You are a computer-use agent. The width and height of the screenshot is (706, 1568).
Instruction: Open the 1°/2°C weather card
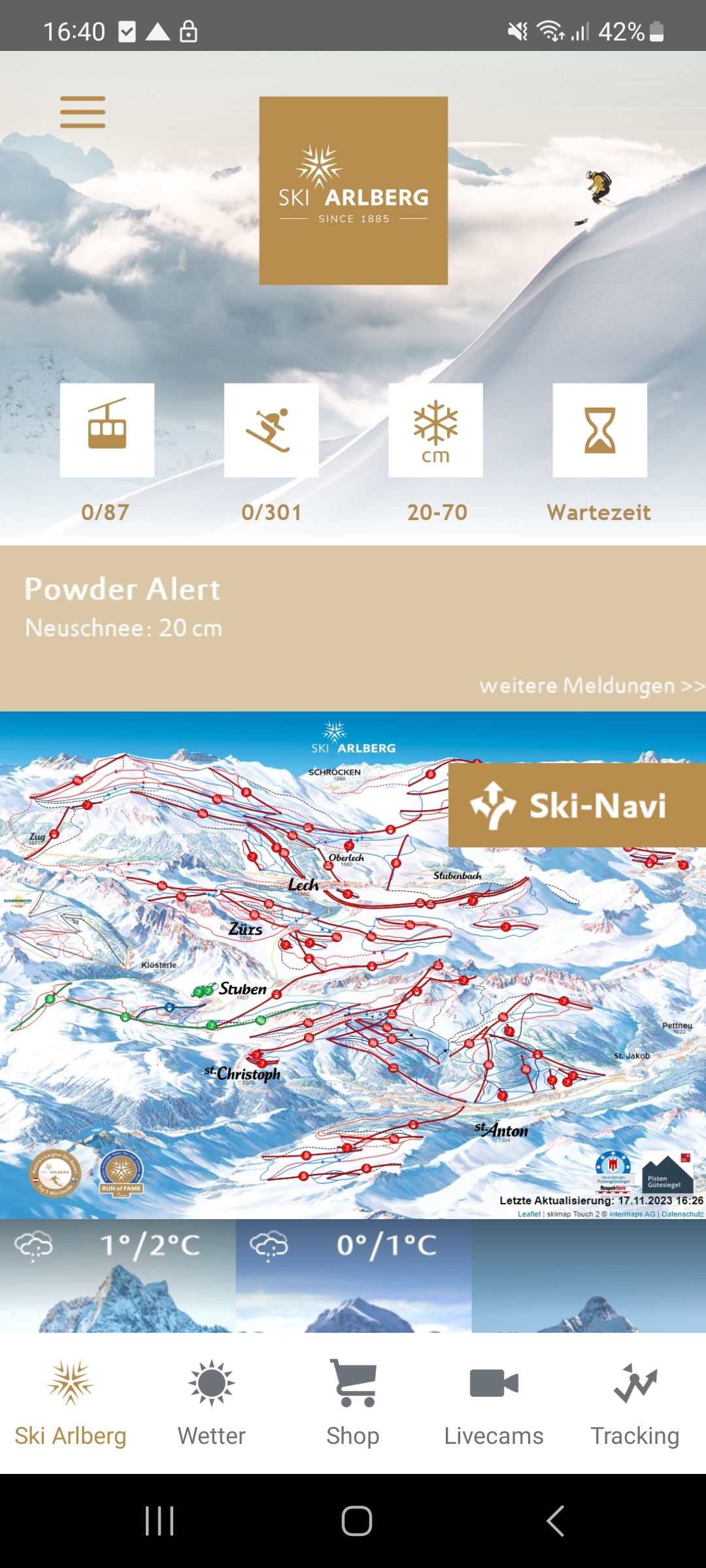click(x=118, y=1275)
